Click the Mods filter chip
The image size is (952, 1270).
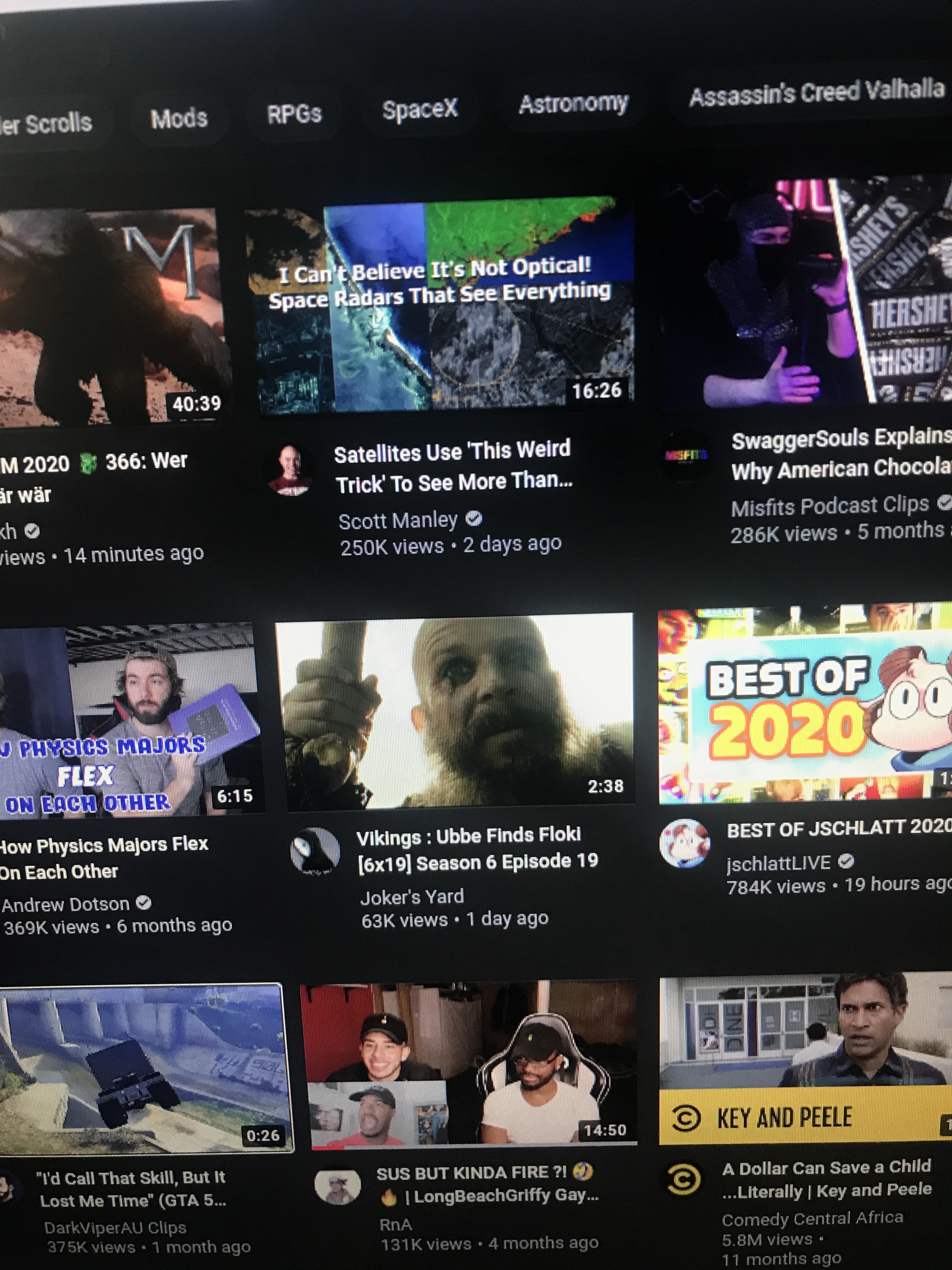pyautogui.click(x=179, y=118)
